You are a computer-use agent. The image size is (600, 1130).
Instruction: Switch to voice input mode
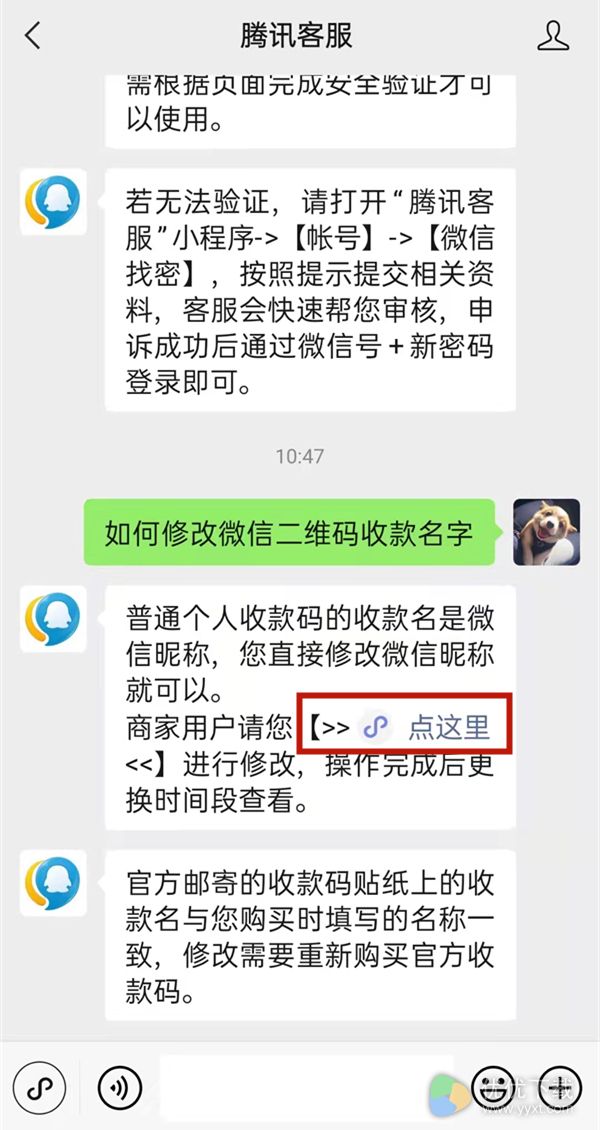point(119,1085)
